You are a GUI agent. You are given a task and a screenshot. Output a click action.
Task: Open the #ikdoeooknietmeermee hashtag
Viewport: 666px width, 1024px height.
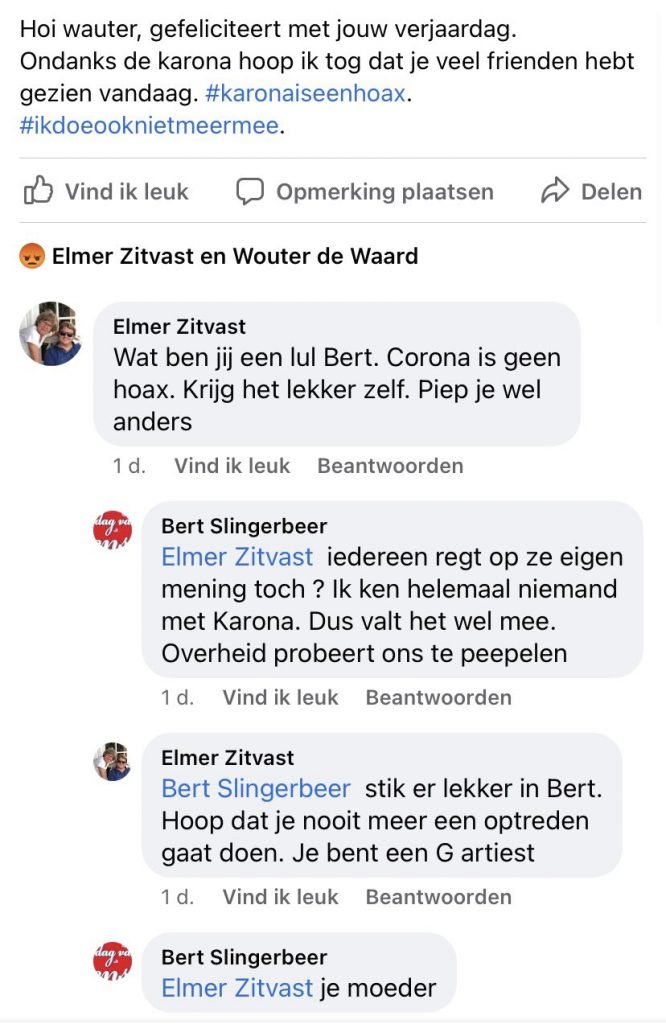pyautogui.click(x=149, y=127)
